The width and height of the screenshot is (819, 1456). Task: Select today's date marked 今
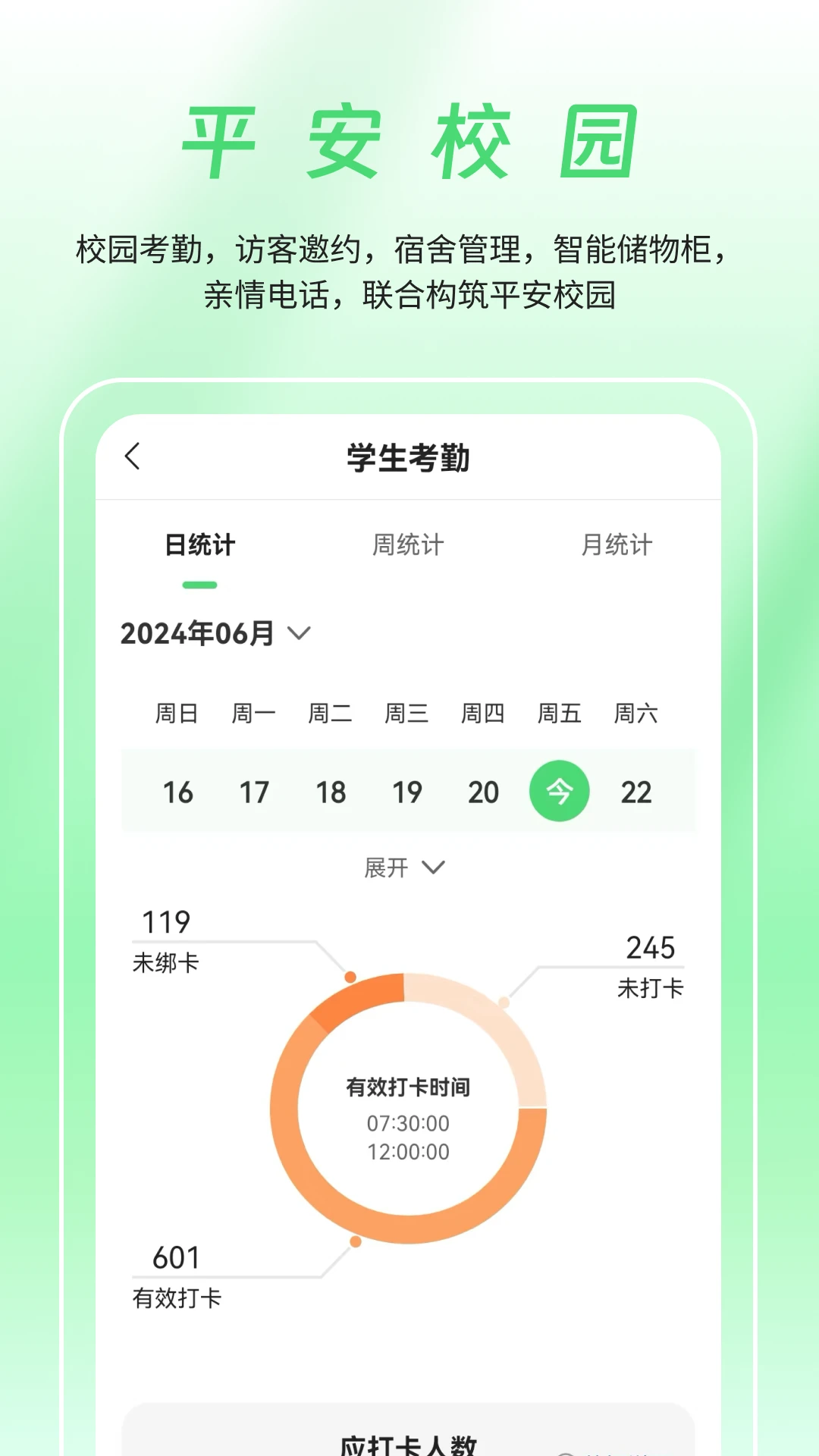tap(560, 790)
